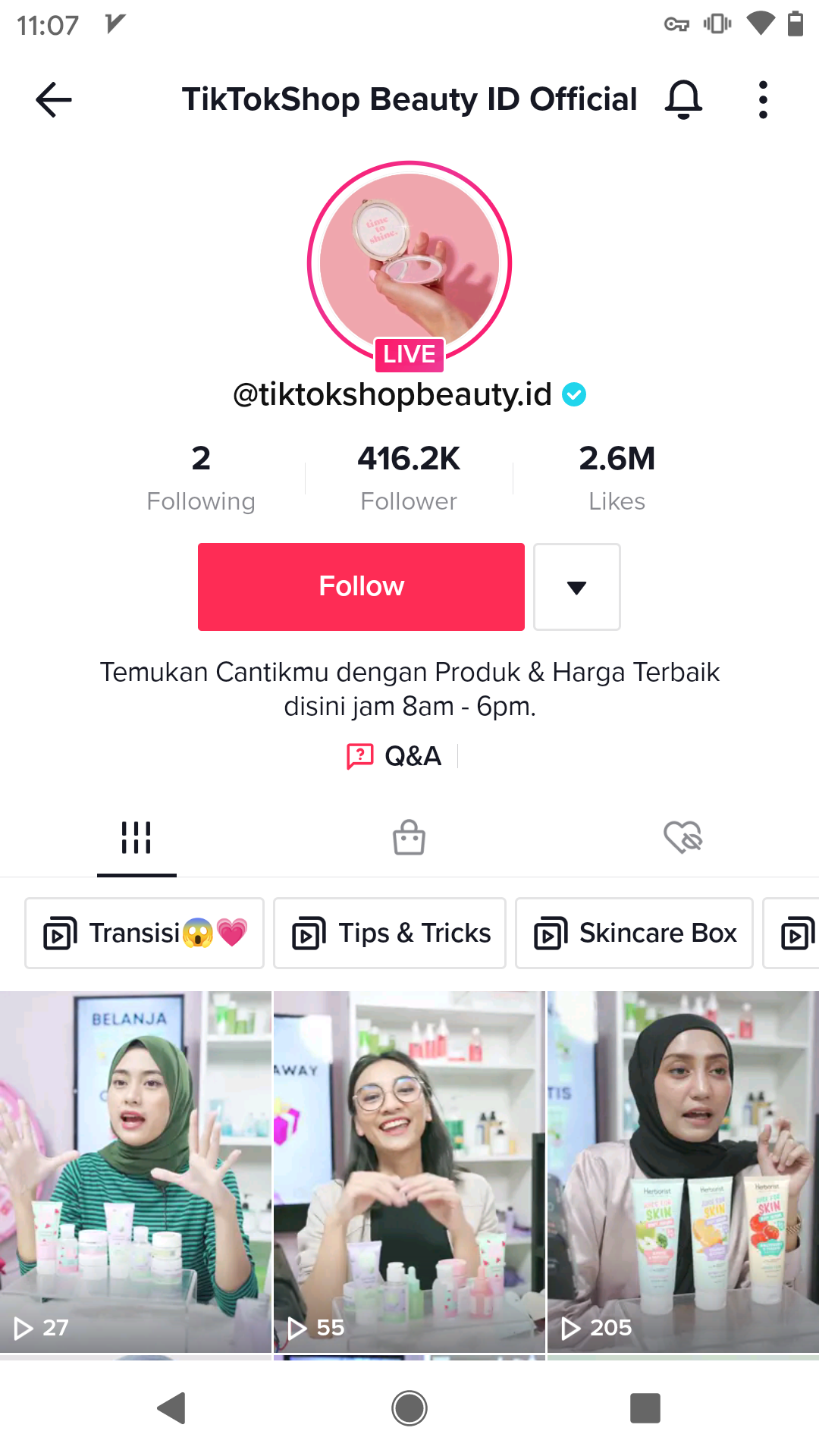Open recent apps with the square button
The width and height of the screenshot is (819, 1456).
tap(645, 1408)
